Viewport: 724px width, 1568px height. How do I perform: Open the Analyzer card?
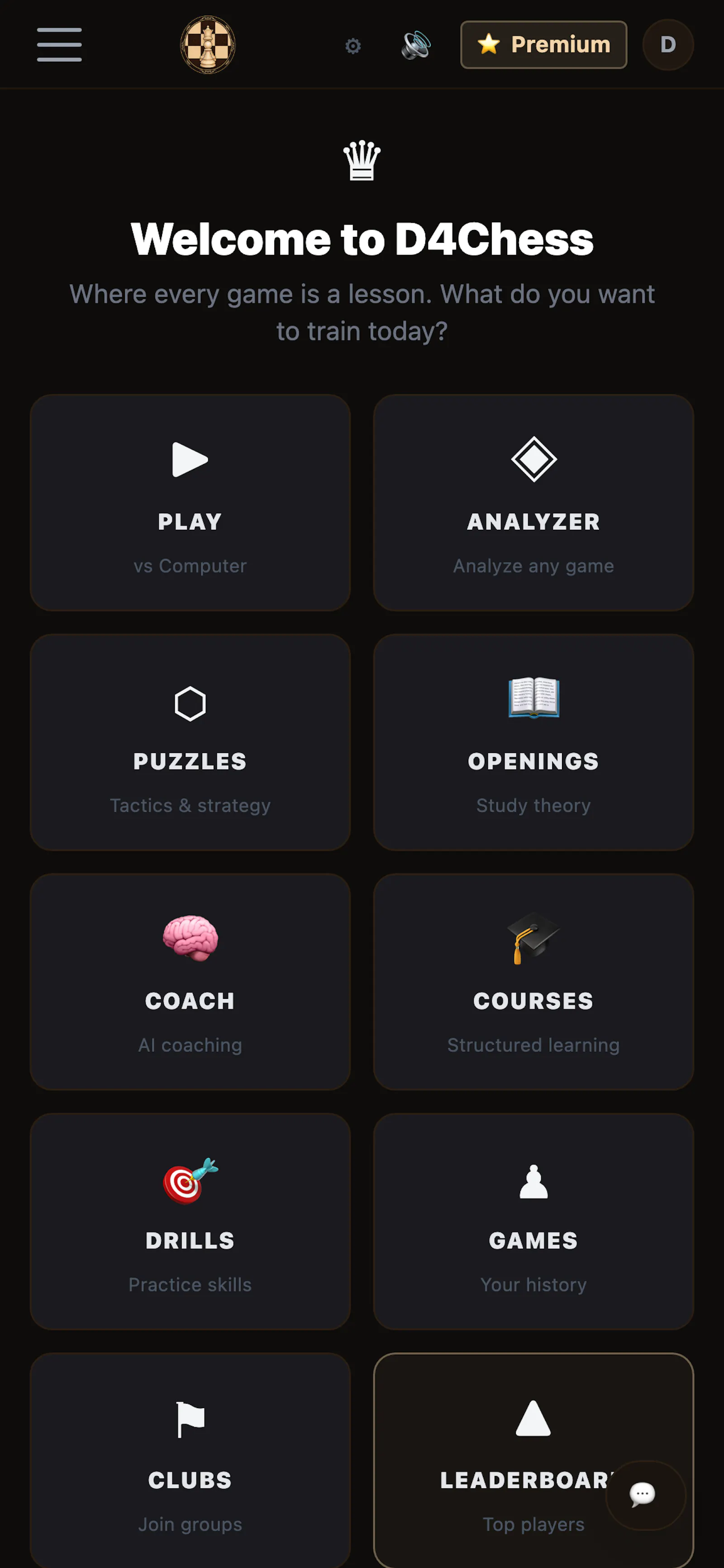533,502
